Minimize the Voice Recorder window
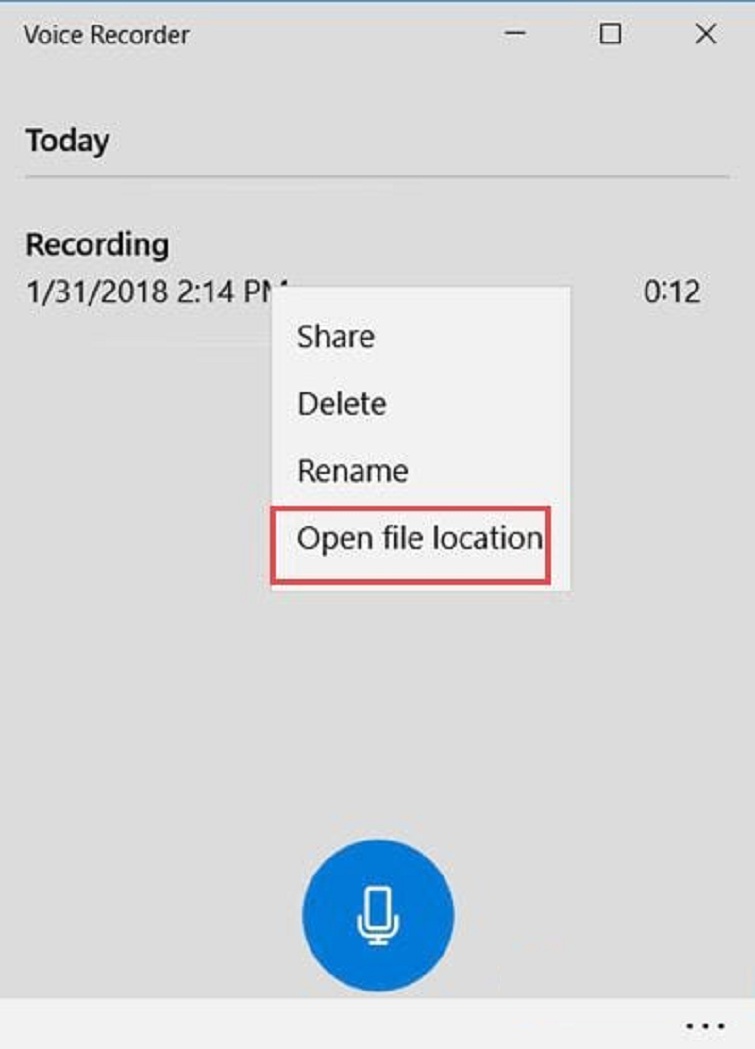 tap(516, 35)
